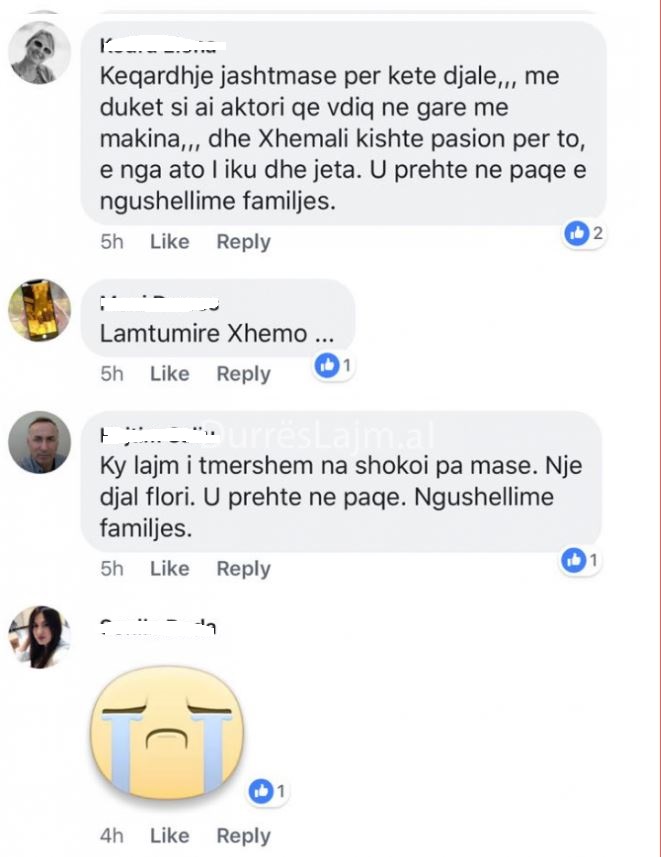View the 2 reactions on the 'Keqardhje jashtmase' comment

point(584,233)
